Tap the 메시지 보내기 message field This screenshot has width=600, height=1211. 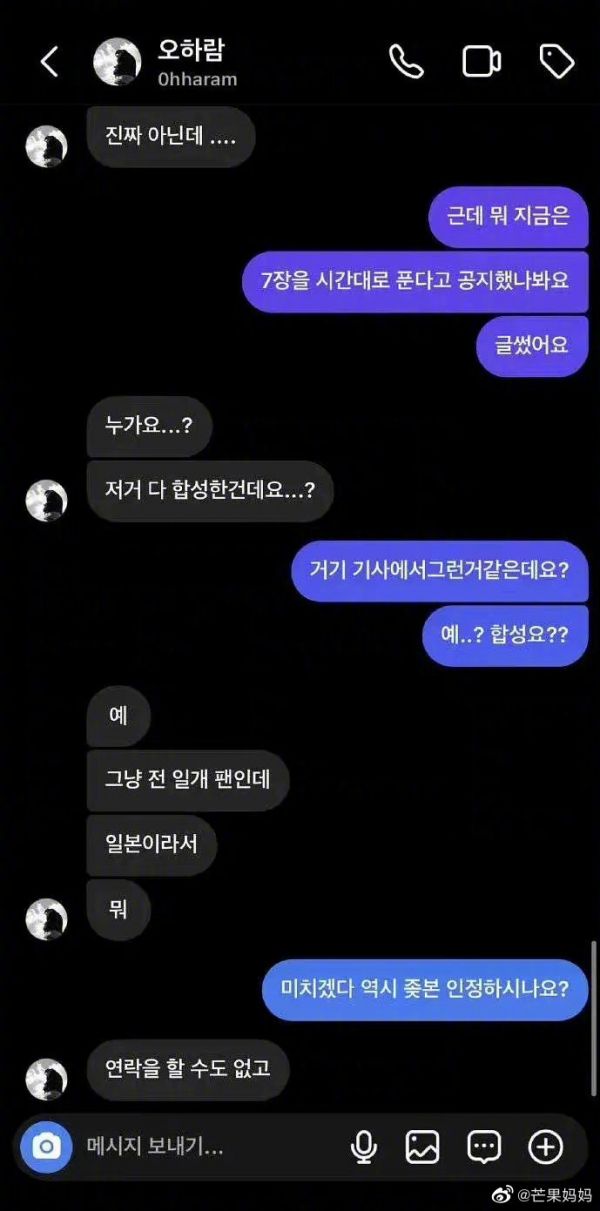[200, 1146]
